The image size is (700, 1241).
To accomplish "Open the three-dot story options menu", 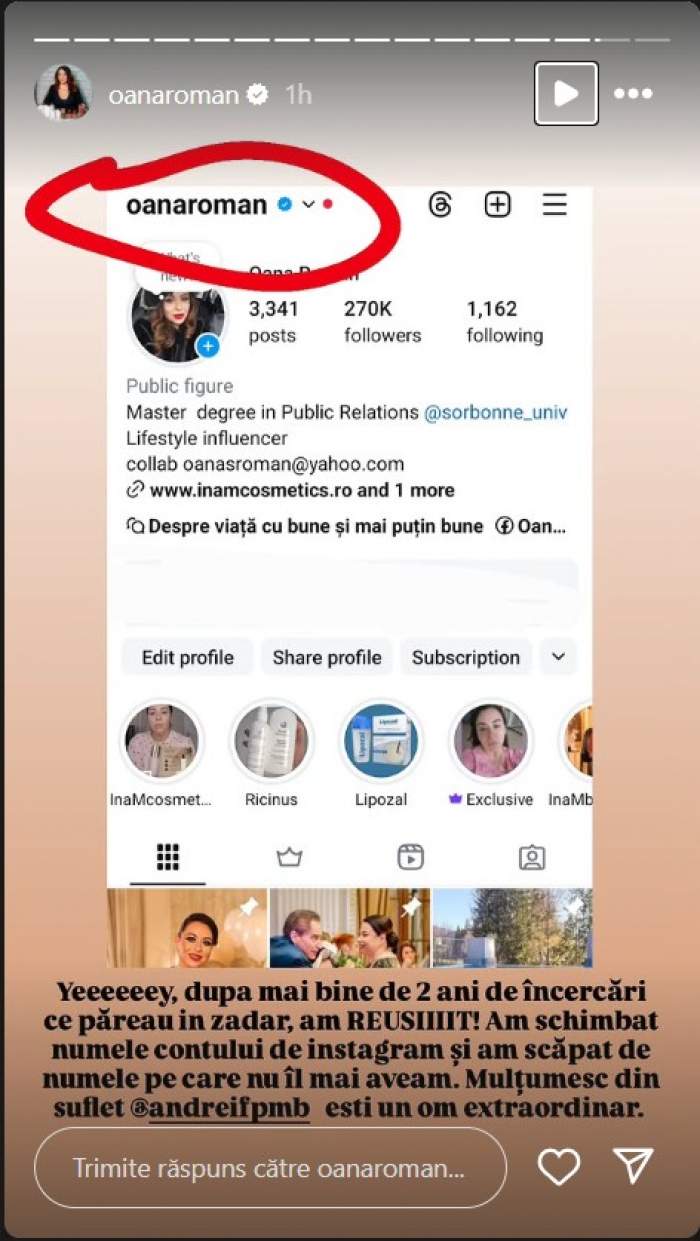I will pos(633,94).
